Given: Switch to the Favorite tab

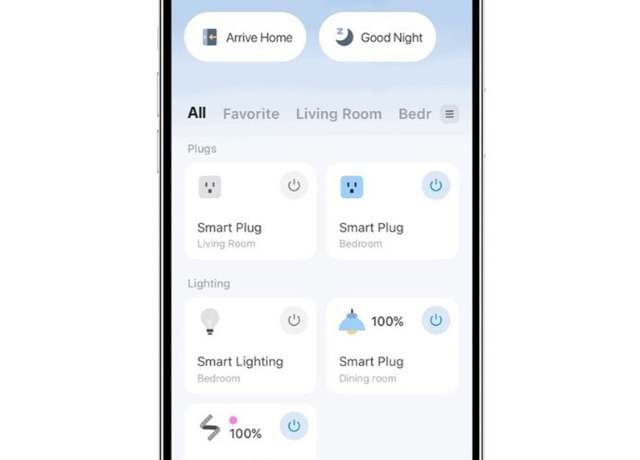Looking at the screenshot, I should tap(251, 114).
